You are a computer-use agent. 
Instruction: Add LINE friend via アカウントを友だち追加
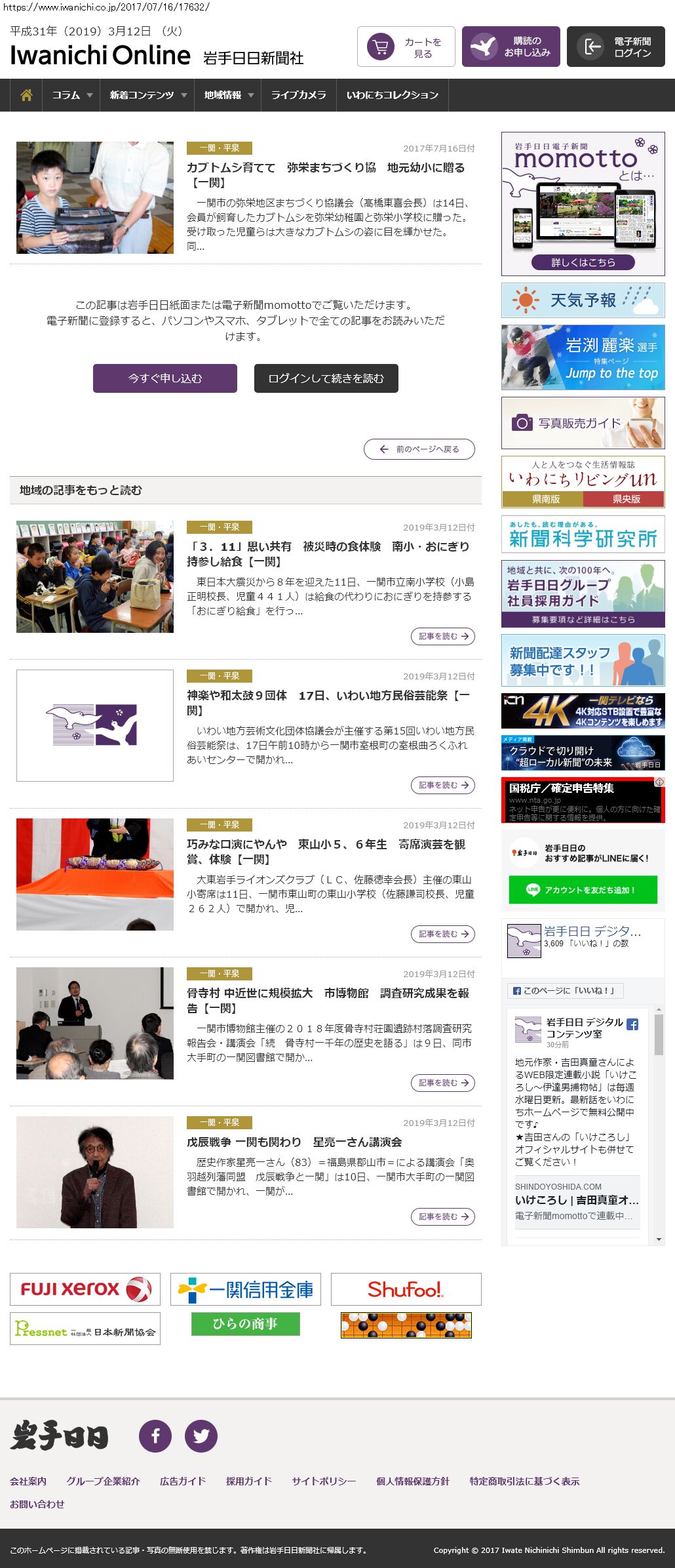coord(583,890)
